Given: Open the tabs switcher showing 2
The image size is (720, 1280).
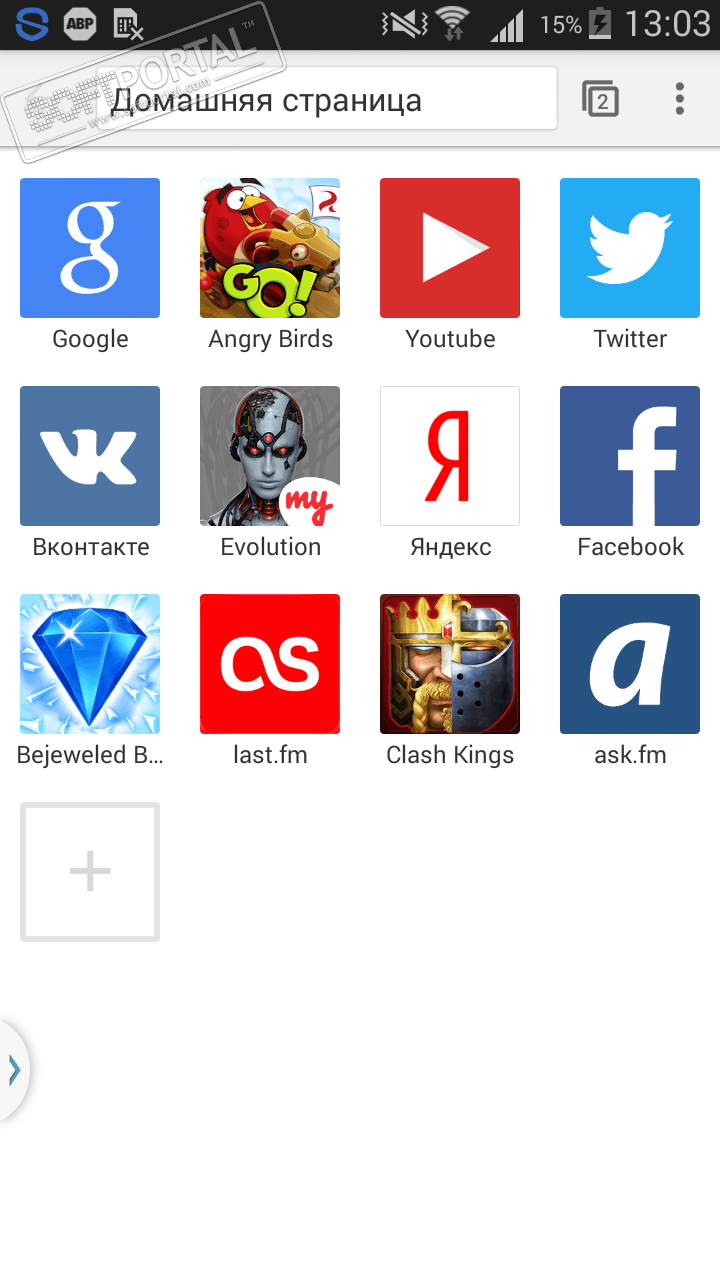Looking at the screenshot, I should [x=601, y=99].
